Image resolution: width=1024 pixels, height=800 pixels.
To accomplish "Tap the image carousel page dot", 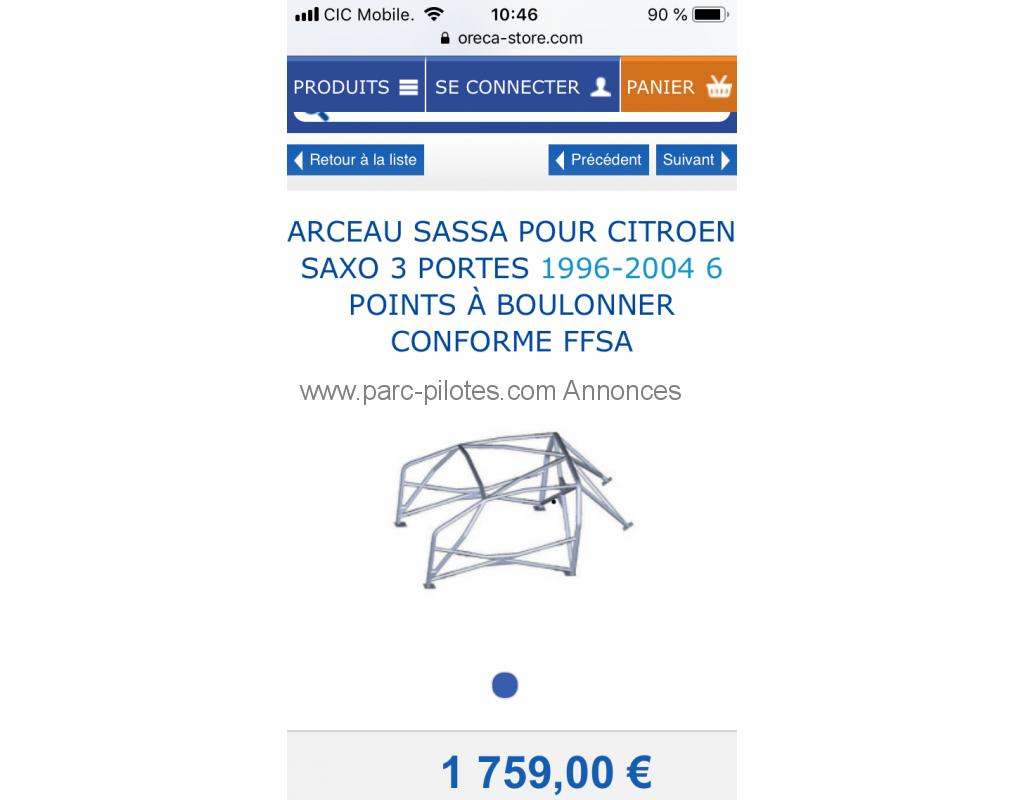I will (x=505, y=685).
